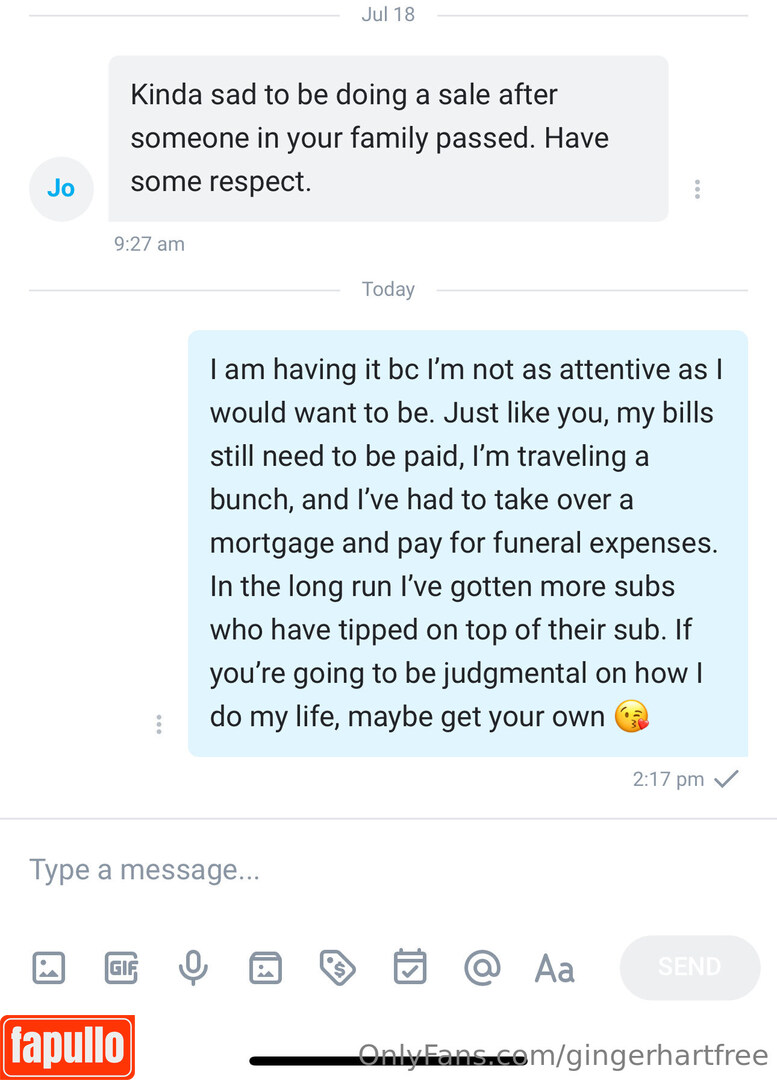Focus the Type a message field
This screenshot has width=777, height=1080.
[388, 870]
